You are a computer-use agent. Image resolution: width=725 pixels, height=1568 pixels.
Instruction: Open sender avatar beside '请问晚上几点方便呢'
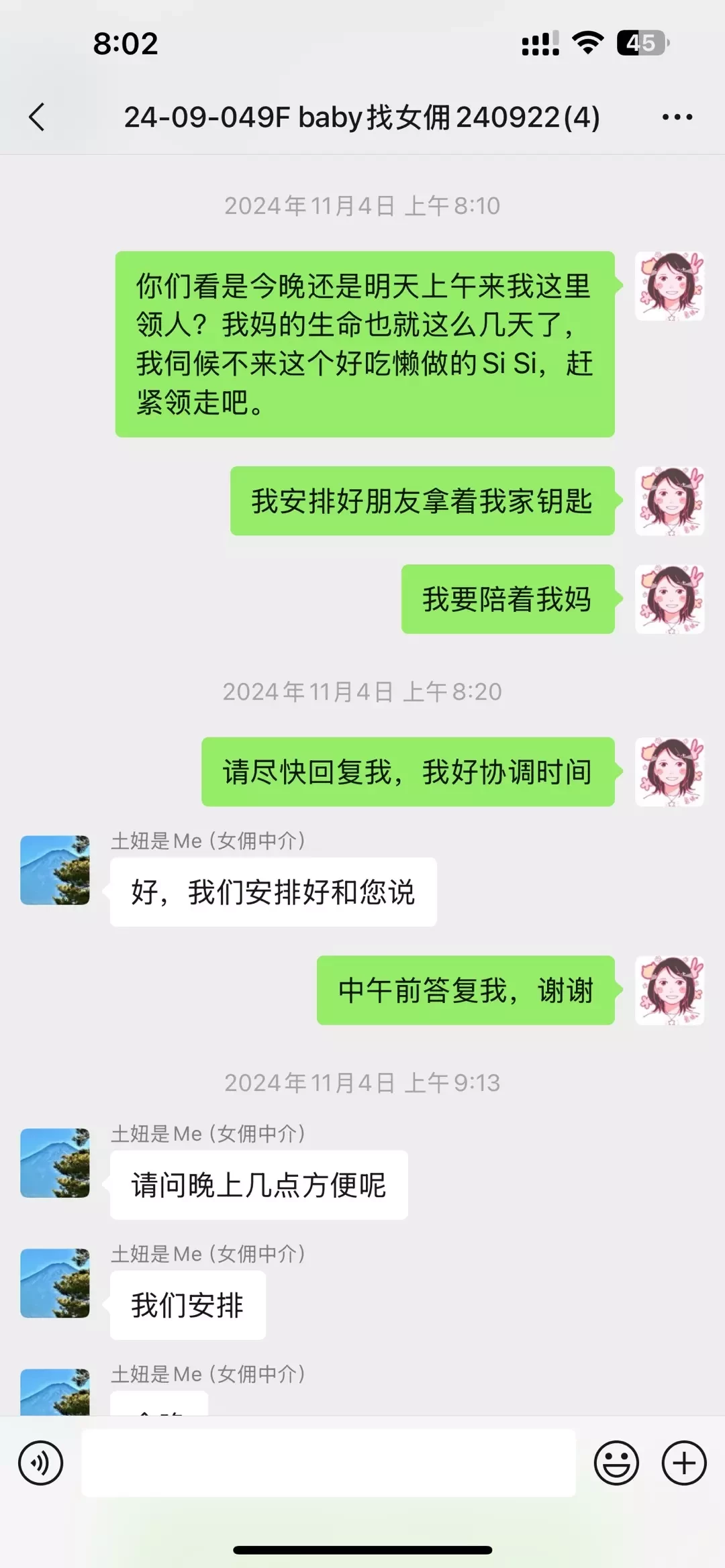click(55, 1163)
